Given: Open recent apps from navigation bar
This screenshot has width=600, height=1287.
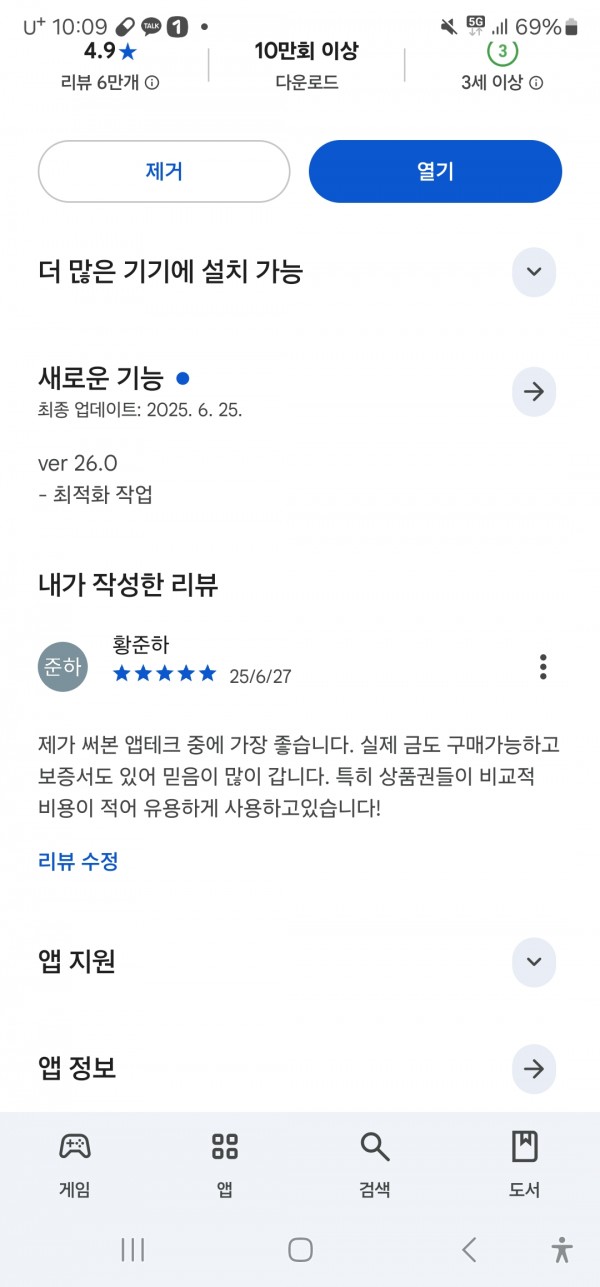Looking at the screenshot, I should pyautogui.click(x=132, y=1249).
